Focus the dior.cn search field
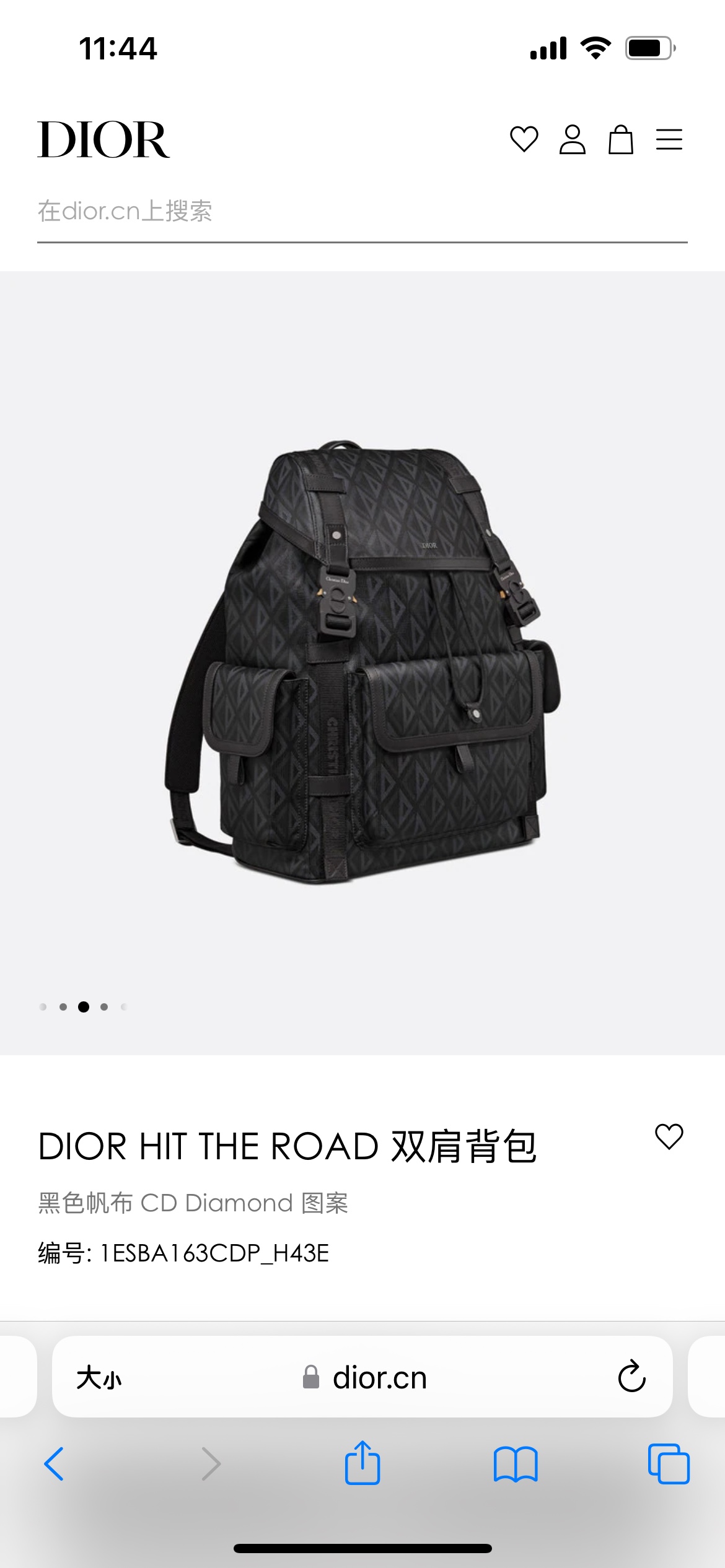The height and width of the screenshot is (1568, 725). (362, 212)
